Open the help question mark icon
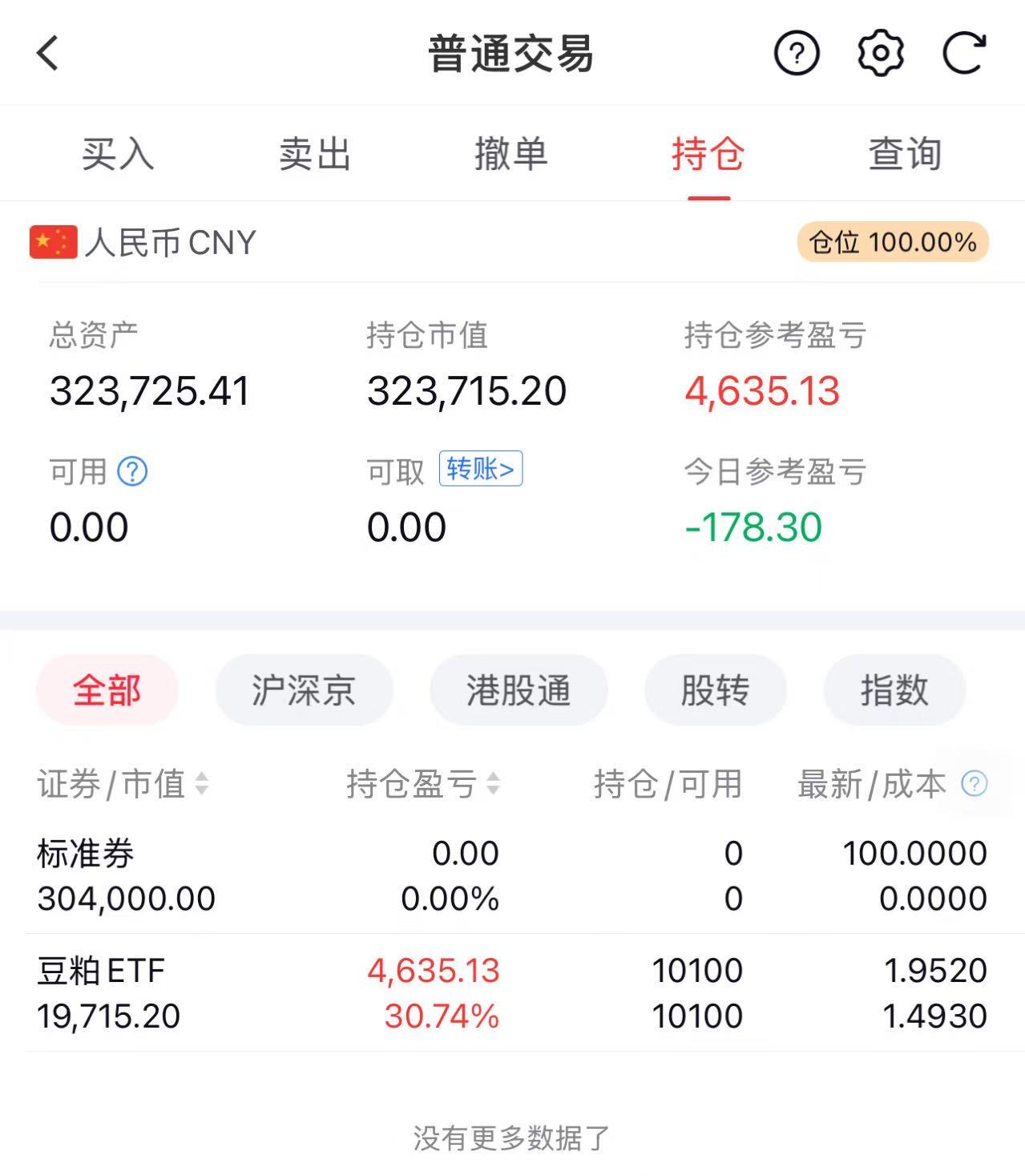 796,54
